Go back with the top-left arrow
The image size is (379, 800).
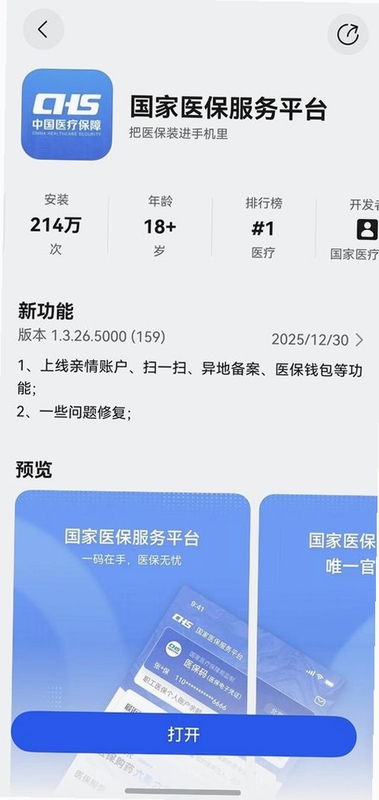coord(43,30)
